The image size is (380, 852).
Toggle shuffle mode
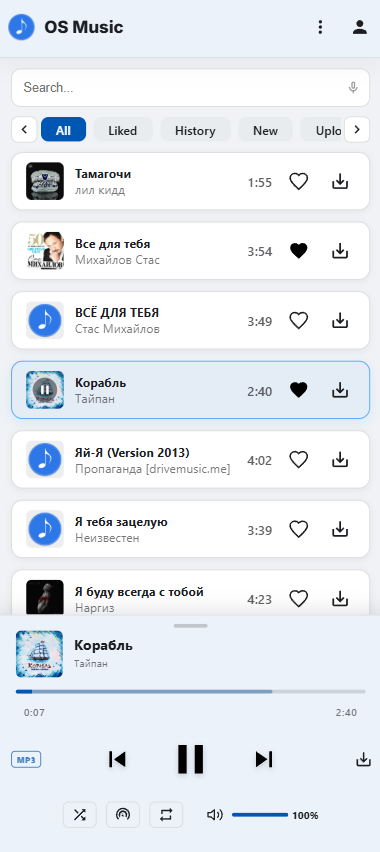tap(80, 815)
